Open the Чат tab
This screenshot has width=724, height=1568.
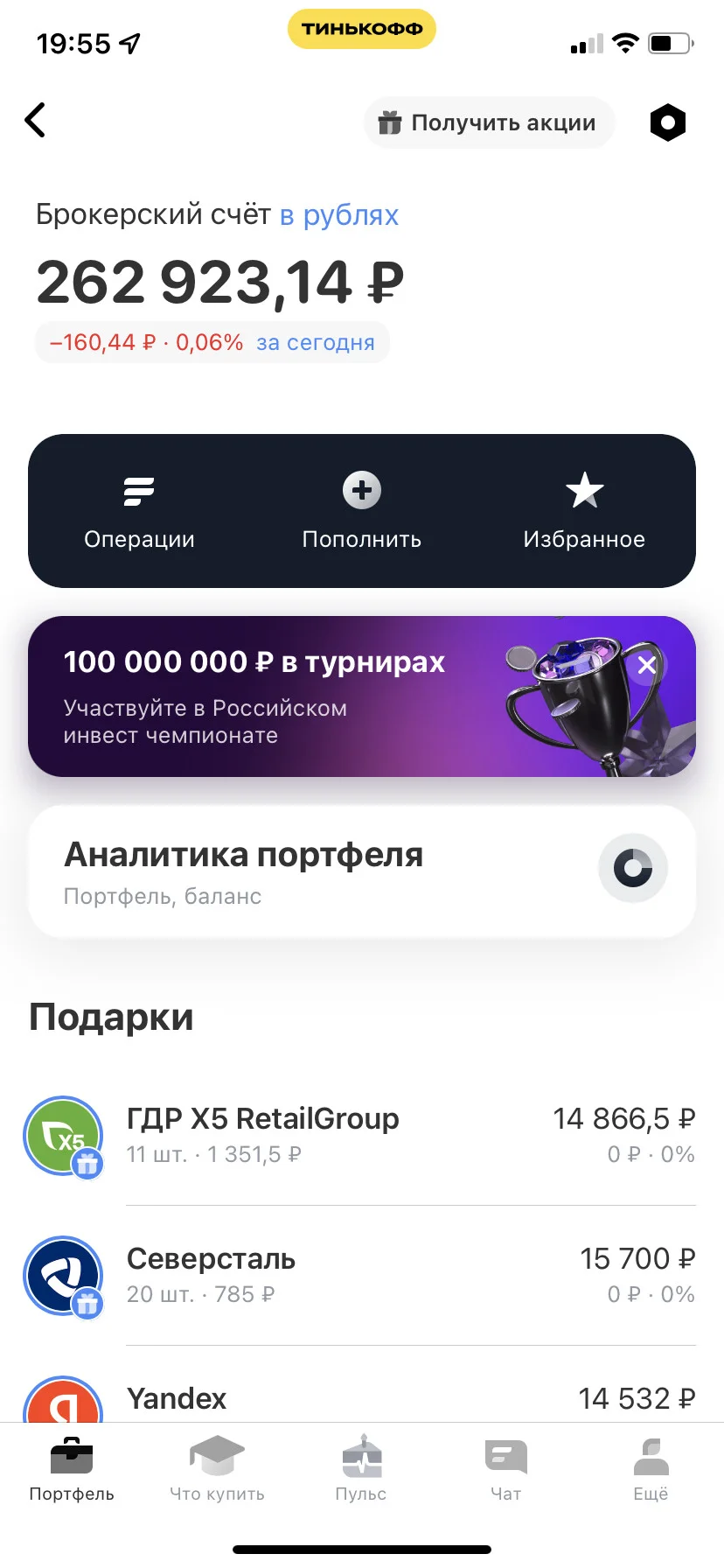tap(505, 1470)
